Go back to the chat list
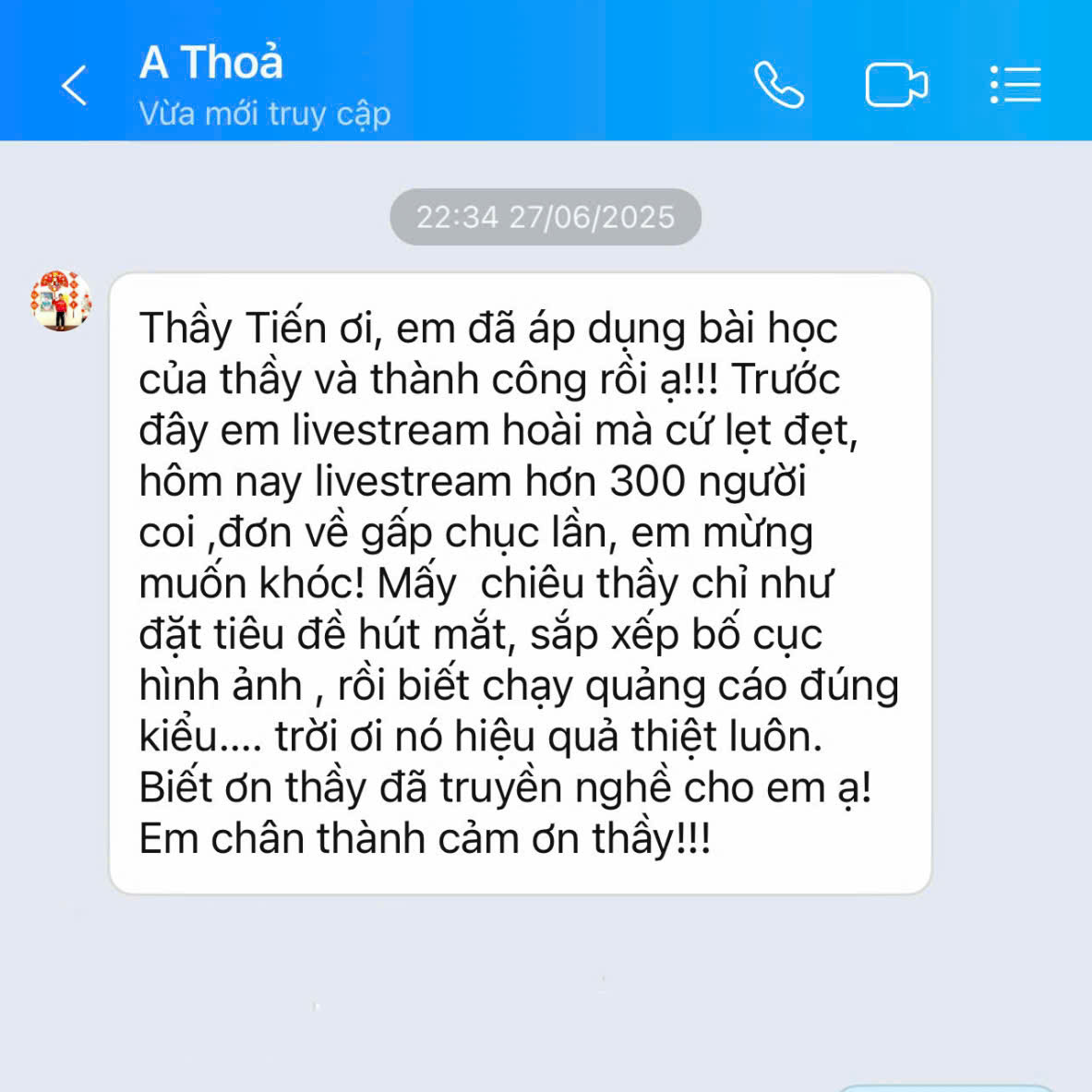 click(x=75, y=86)
